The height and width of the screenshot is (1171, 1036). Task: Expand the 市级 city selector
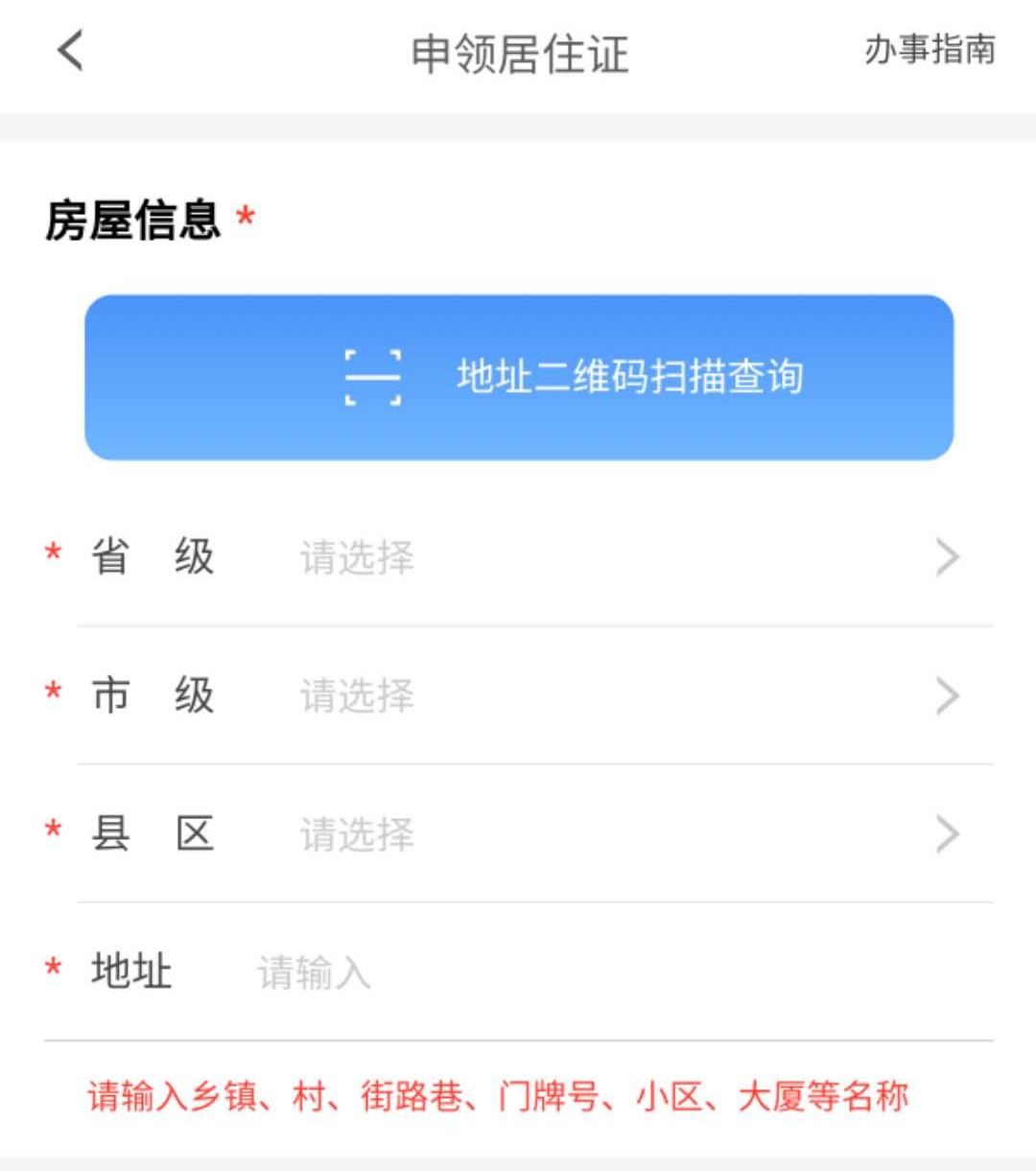[x=518, y=696]
